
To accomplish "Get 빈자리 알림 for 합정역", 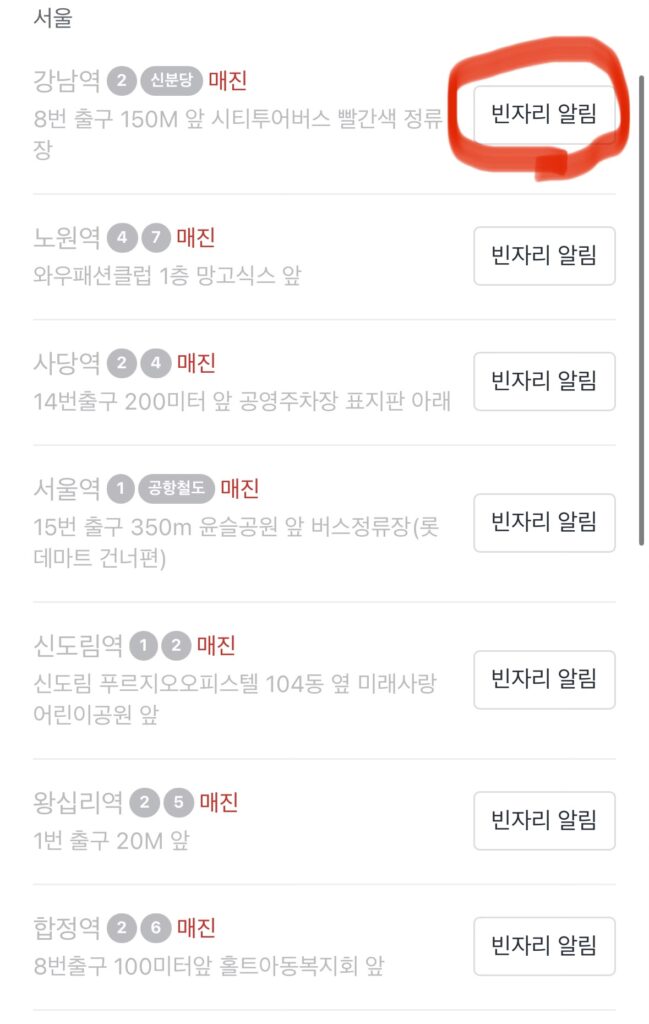I will click(x=543, y=946).
